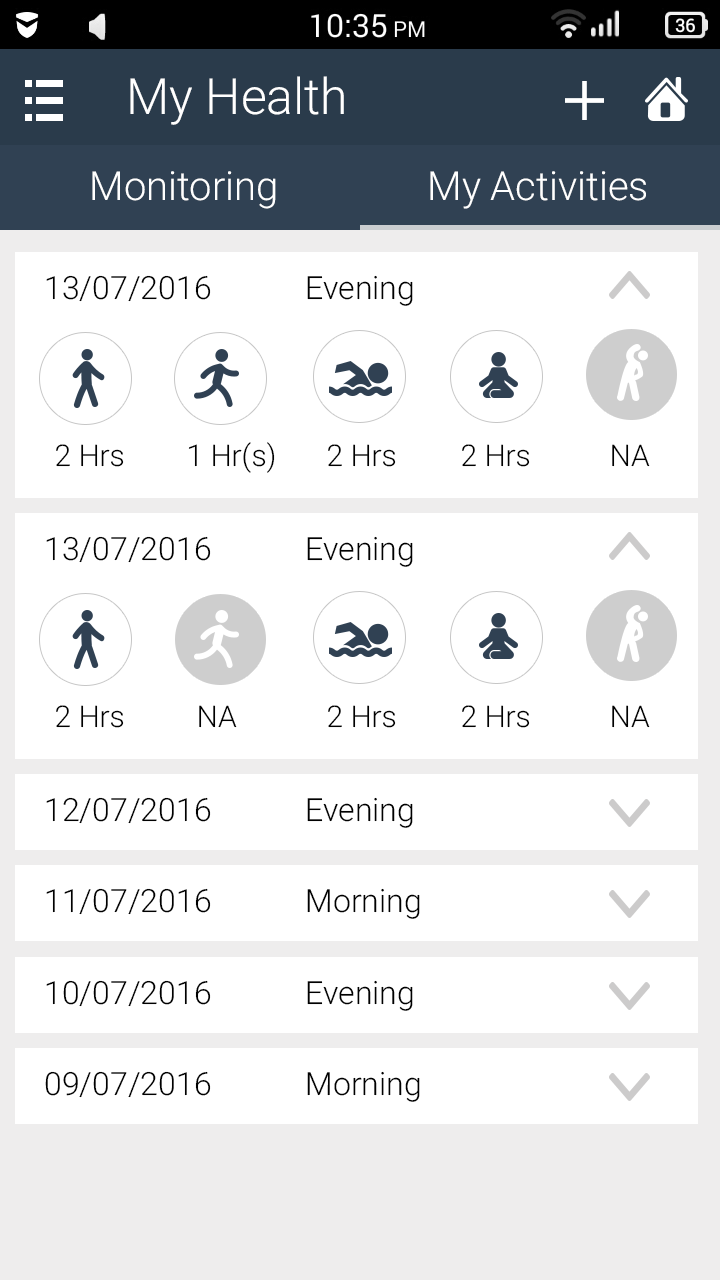Go to the home screen icon
This screenshot has height=1280, width=720.
(666, 100)
